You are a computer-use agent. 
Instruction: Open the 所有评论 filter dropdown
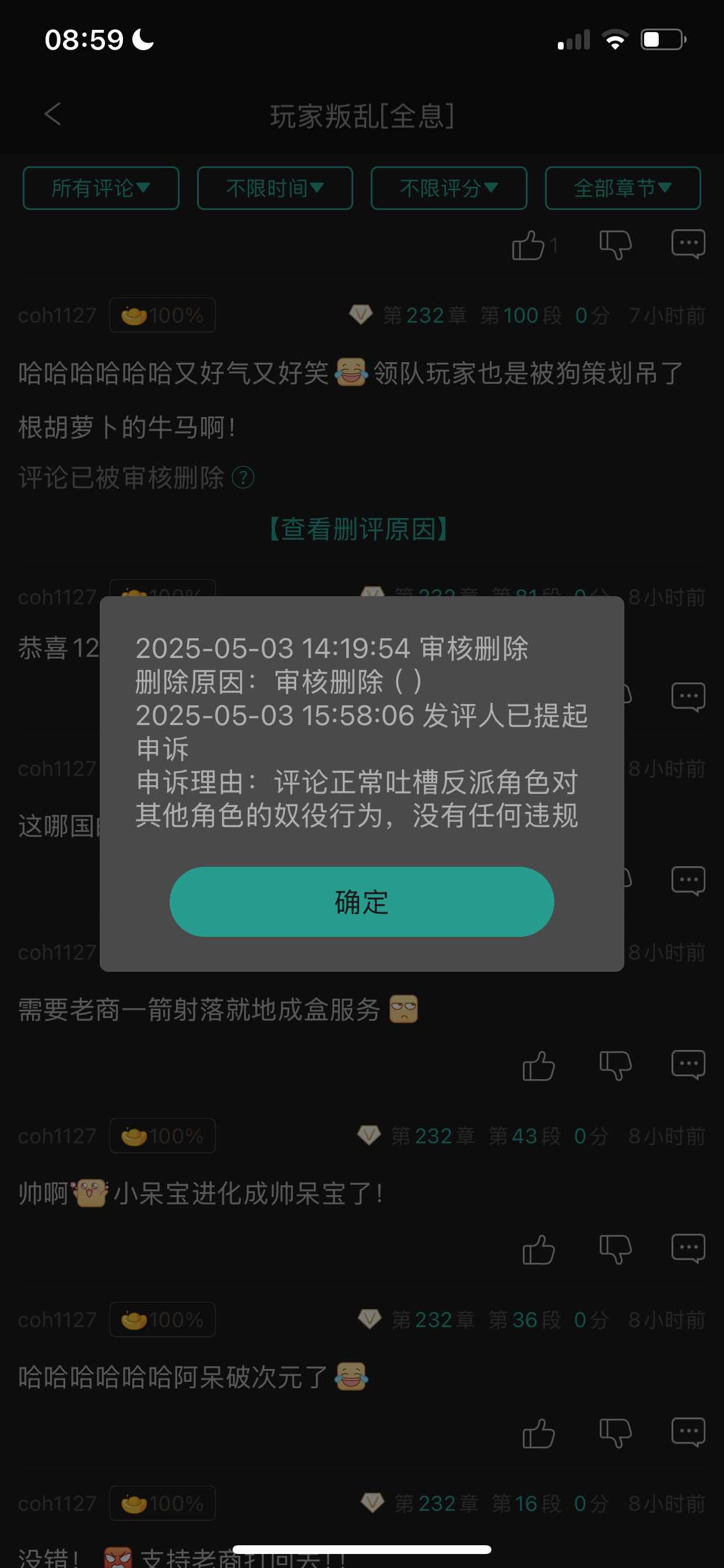[x=101, y=188]
